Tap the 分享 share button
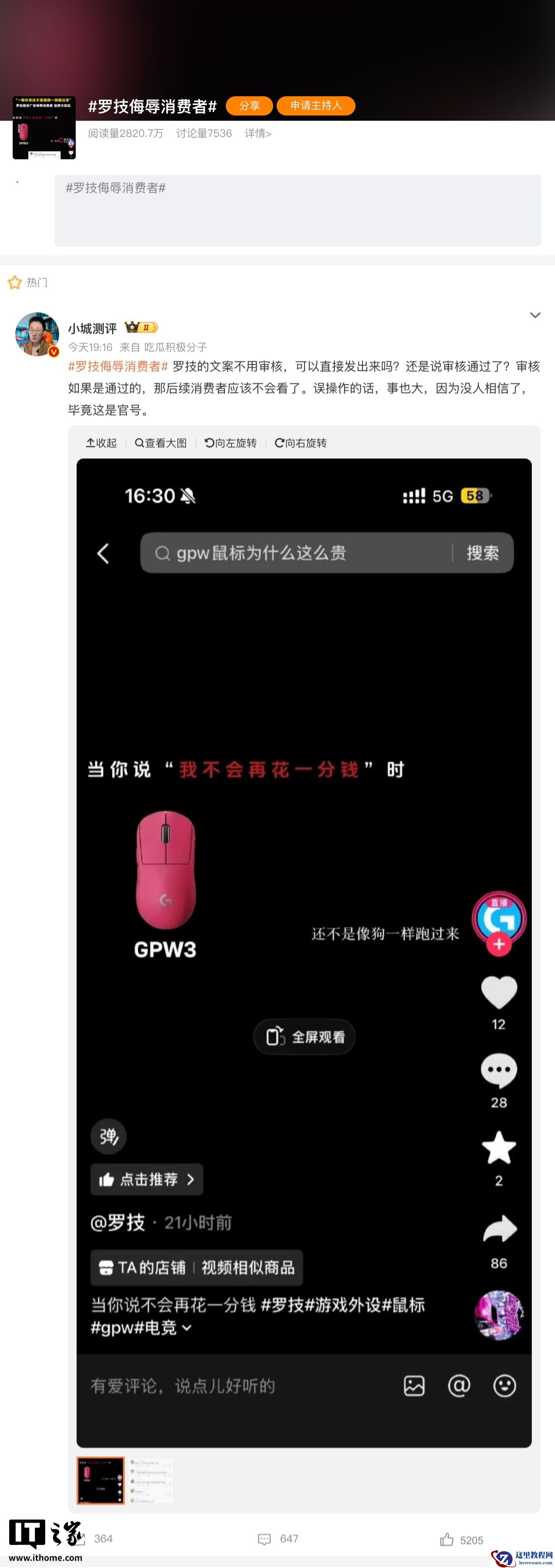The image size is (555, 1568). click(x=249, y=106)
